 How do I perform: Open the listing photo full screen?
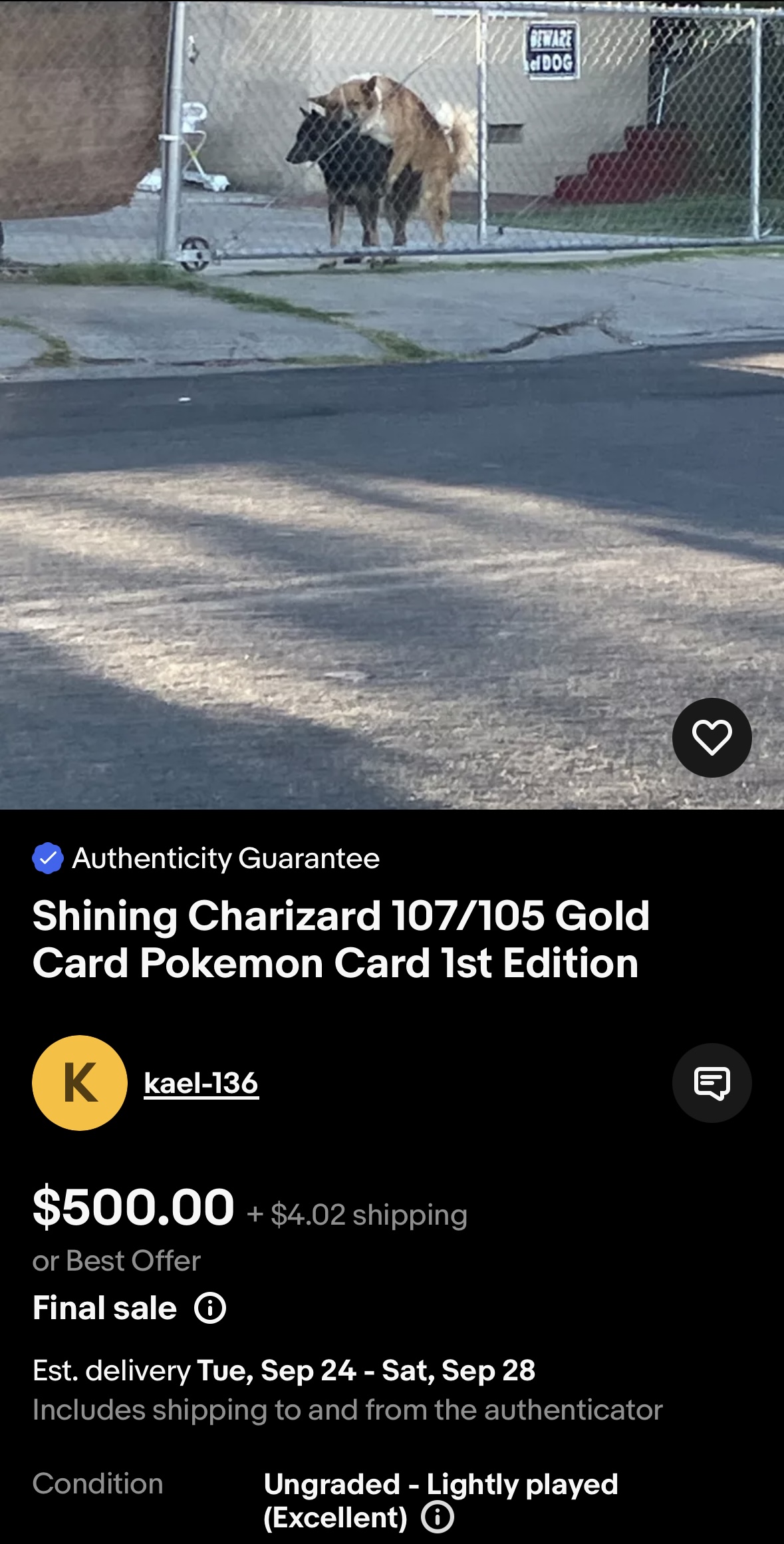[392, 404]
